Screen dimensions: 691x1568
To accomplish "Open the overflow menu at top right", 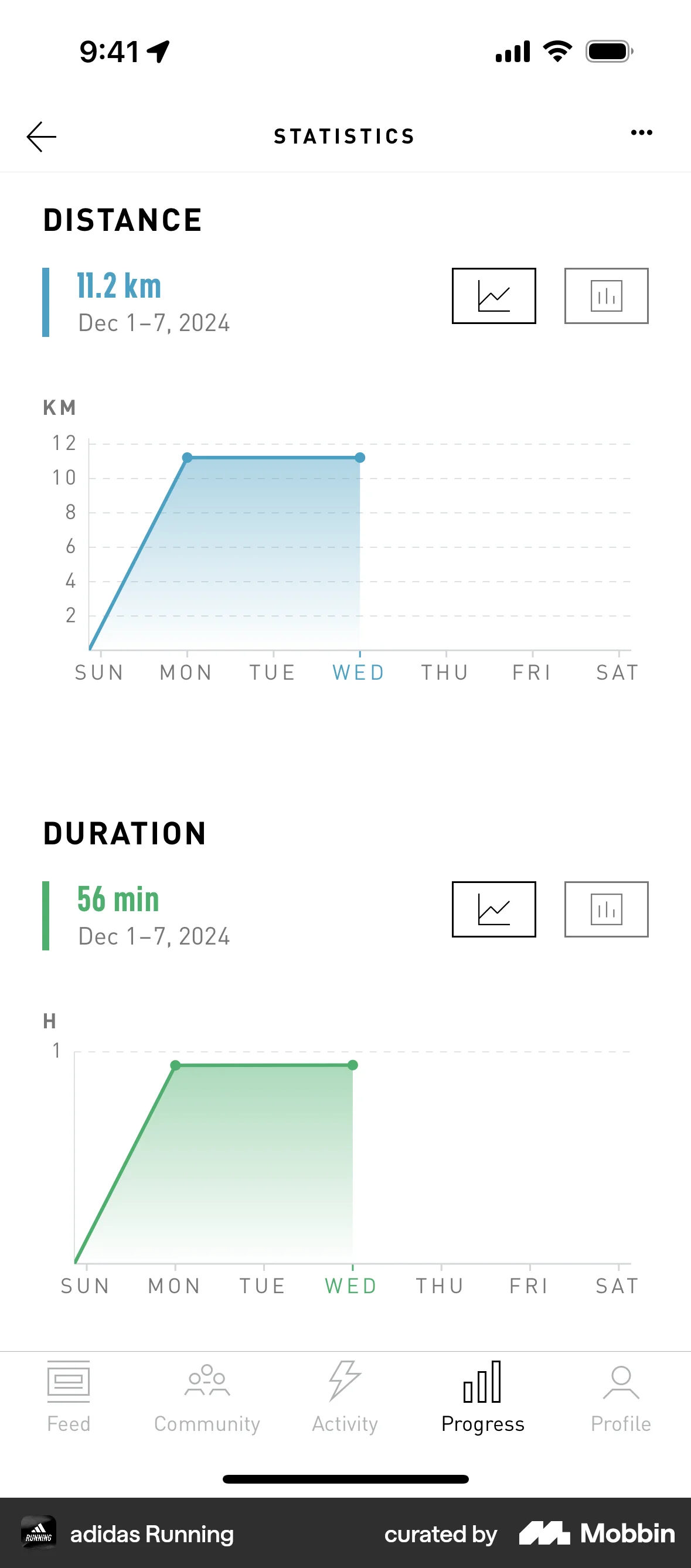I will click(642, 134).
